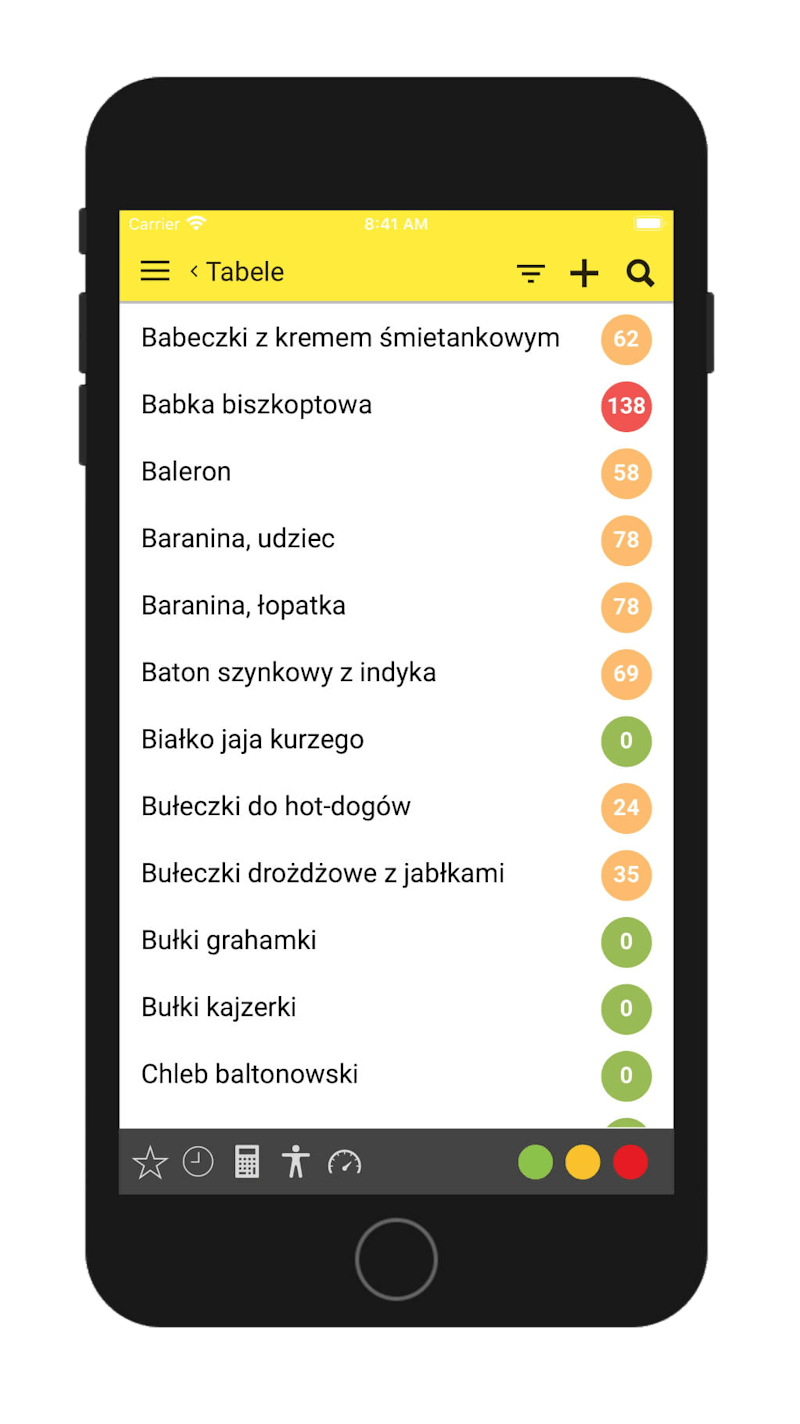800x1424 pixels.
Task: Open the calculator tool
Action: (x=247, y=1162)
